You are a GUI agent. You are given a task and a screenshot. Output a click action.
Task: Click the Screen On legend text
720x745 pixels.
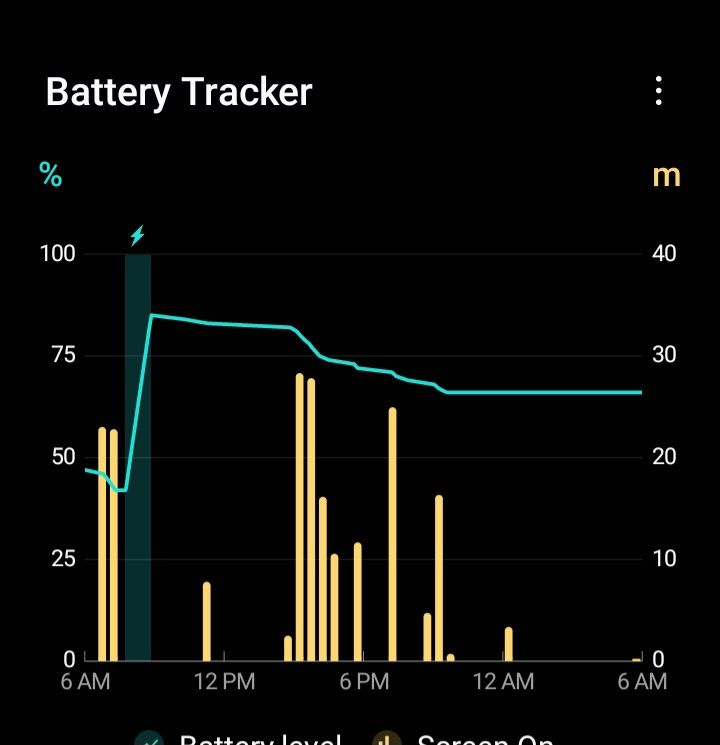pos(490,741)
